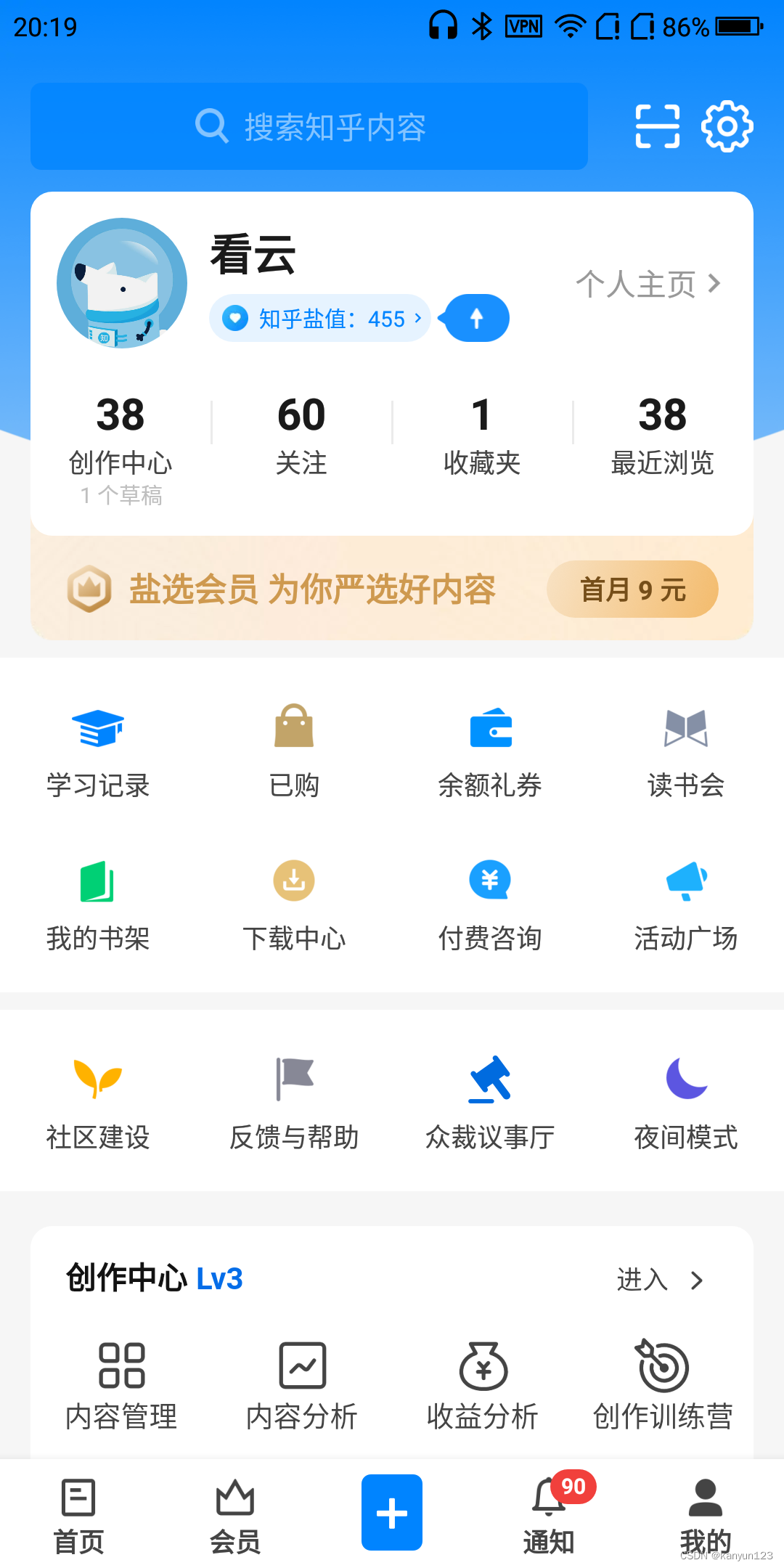Open the scan QR code icon

[x=657, y=126]
